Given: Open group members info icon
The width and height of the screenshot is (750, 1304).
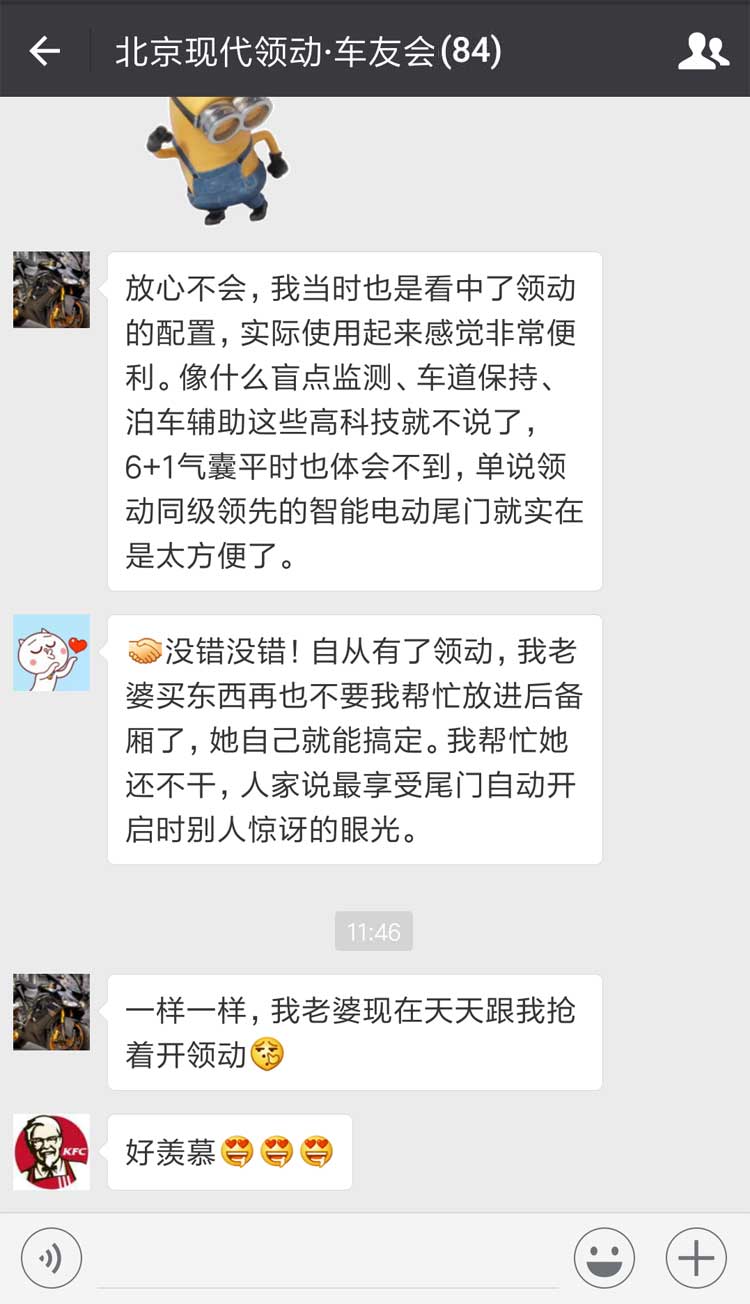Looking at the screenshot, I should pyautogui.click(x=703, y=51).
